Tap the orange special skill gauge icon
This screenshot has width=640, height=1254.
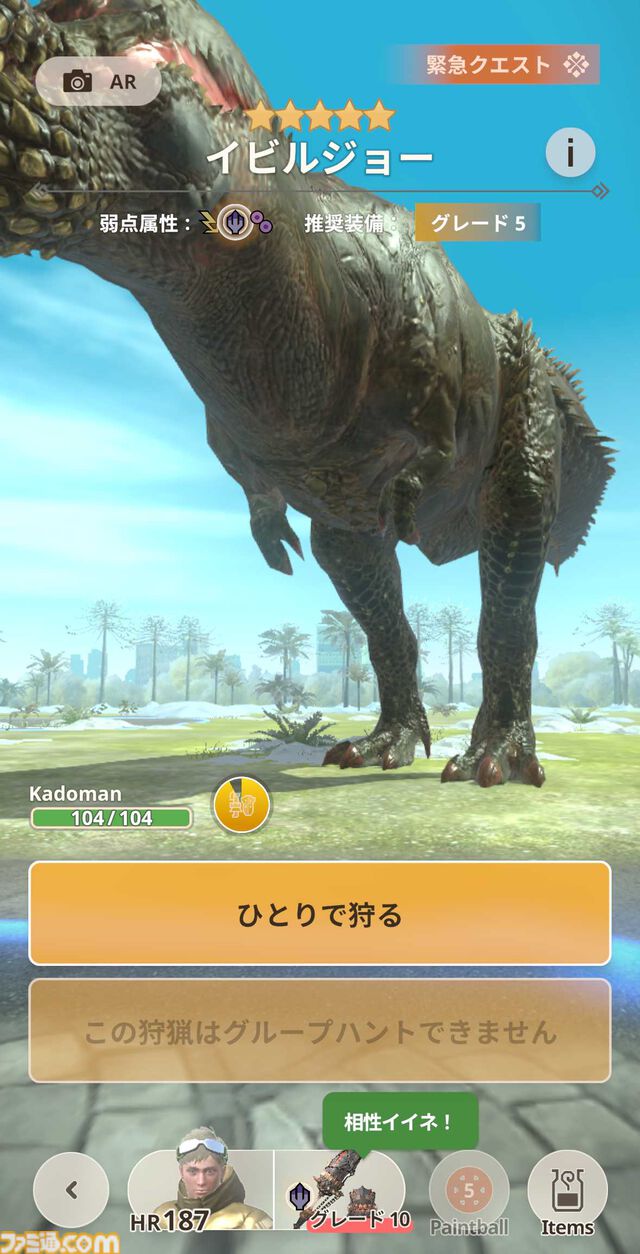(x=242, y=806)
